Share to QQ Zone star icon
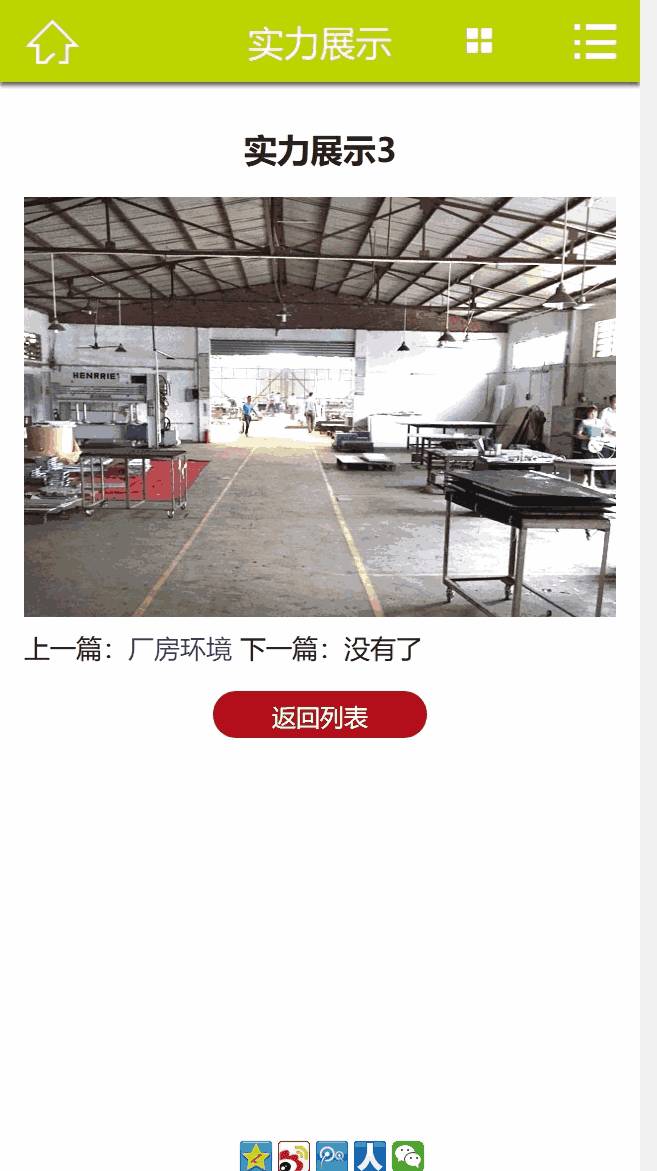 pos(256,1156)
